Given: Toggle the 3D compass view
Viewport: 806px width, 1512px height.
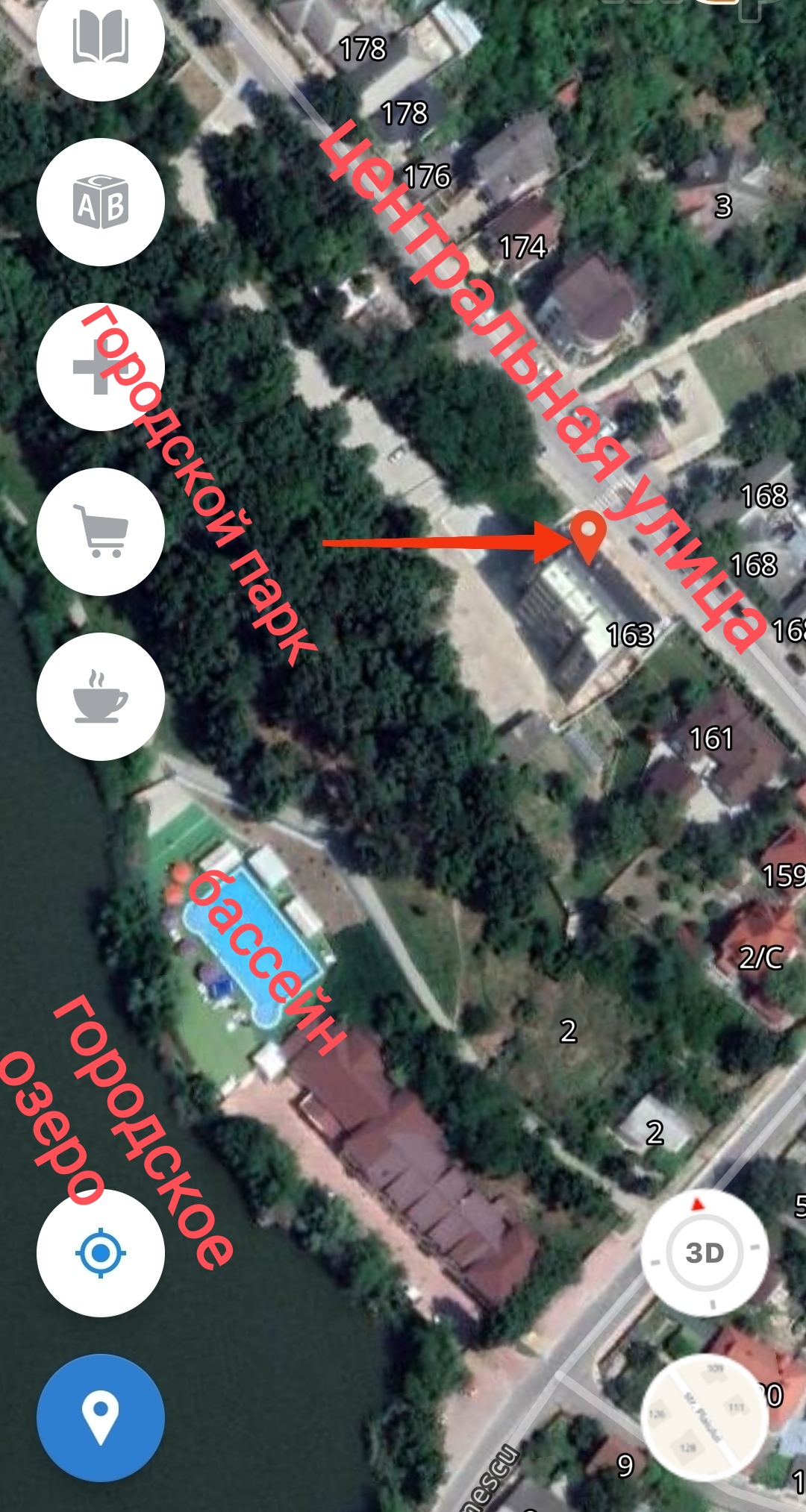Looking at the screenshot, I should tap(705, 1253).
